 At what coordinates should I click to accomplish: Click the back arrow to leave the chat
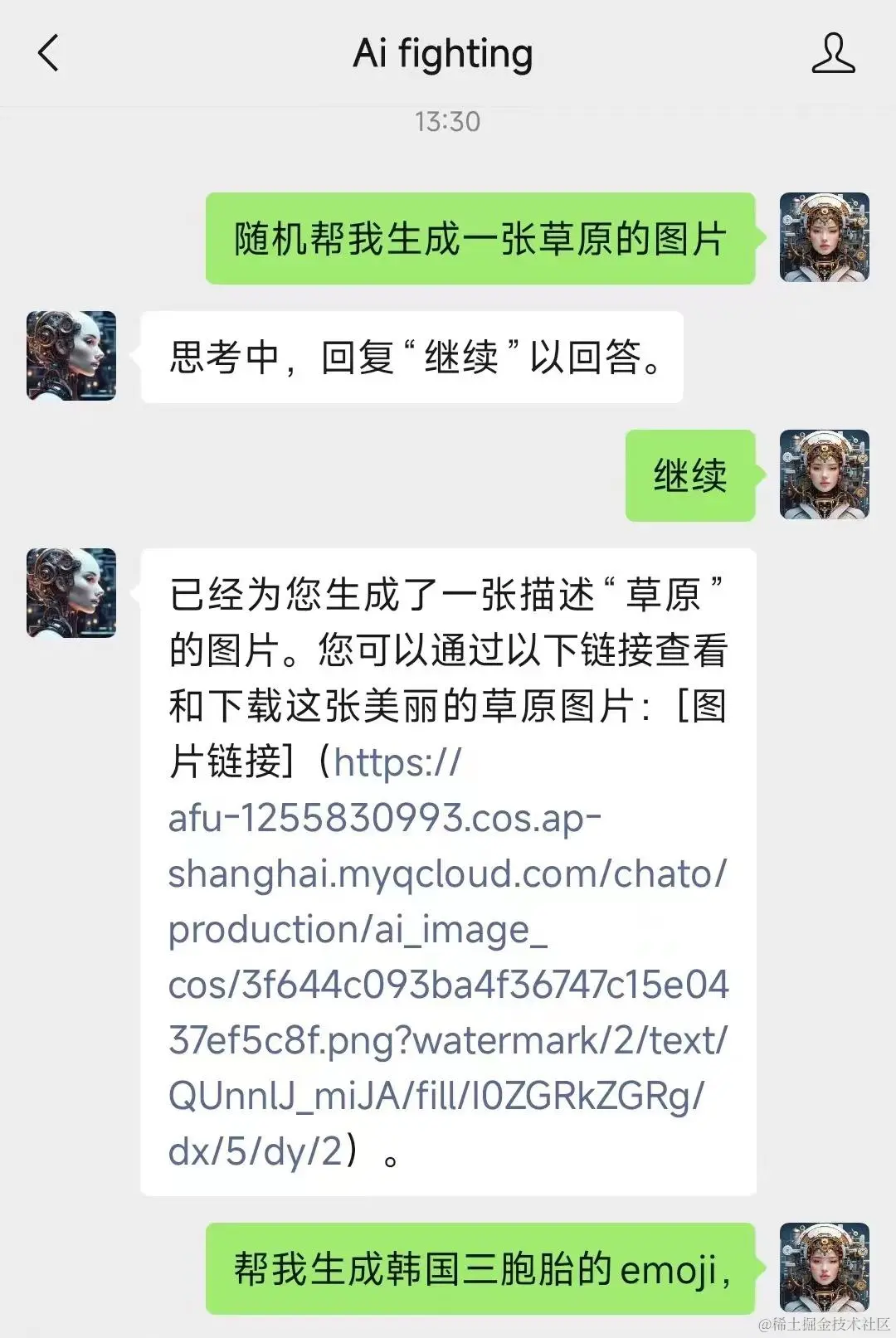click(x=47, y=54)
